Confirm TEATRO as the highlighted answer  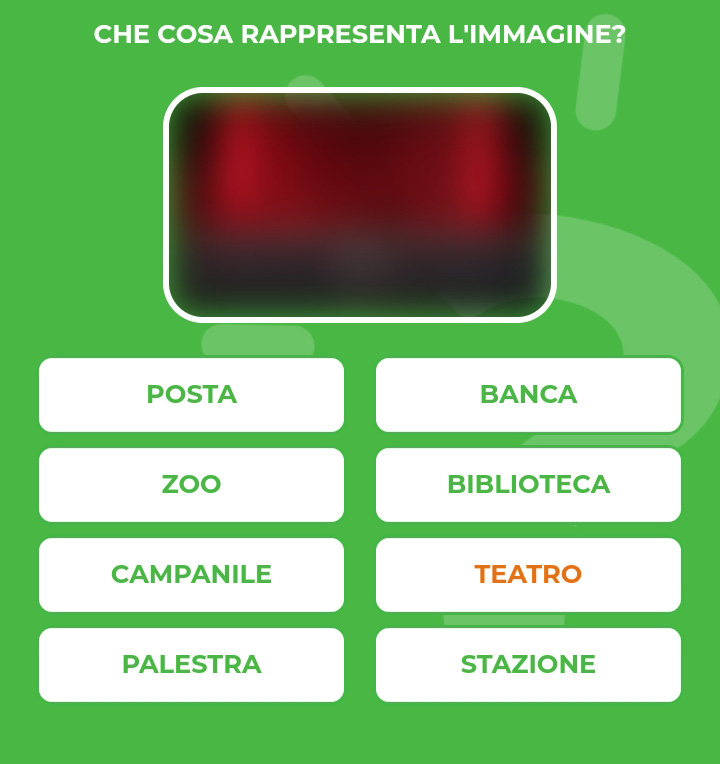pyautogui.click(x=528, y=574)
